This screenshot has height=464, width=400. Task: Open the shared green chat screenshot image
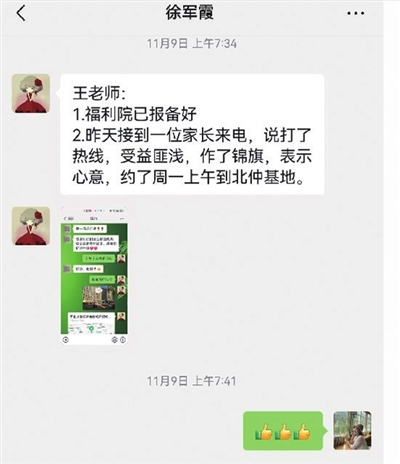pyautogui.click(x=94, y=275)
